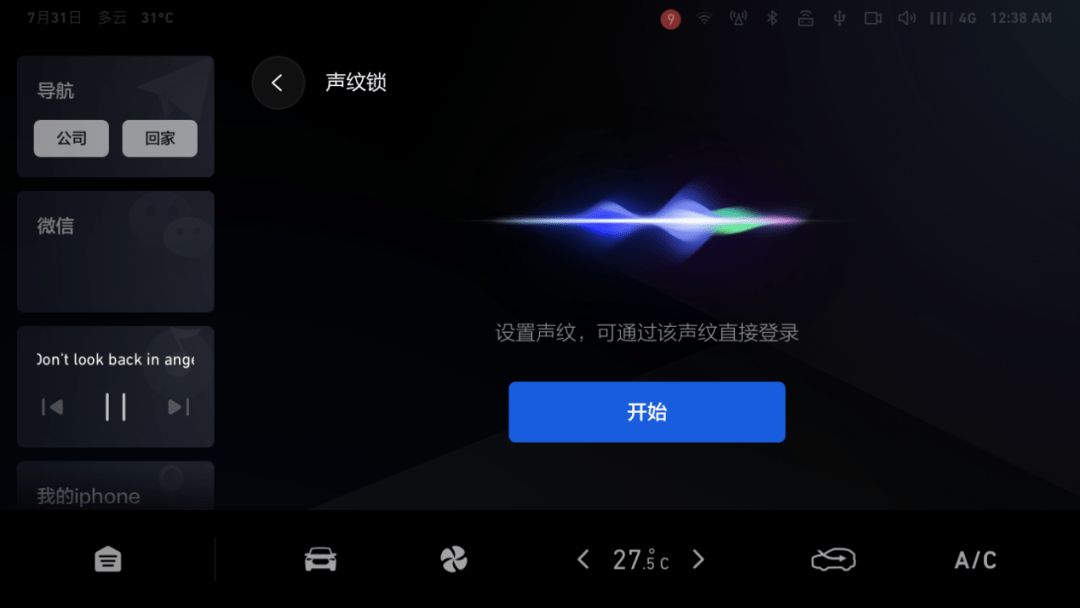
Task: Increase temperature with right arrow
Action: click(699, 560)
